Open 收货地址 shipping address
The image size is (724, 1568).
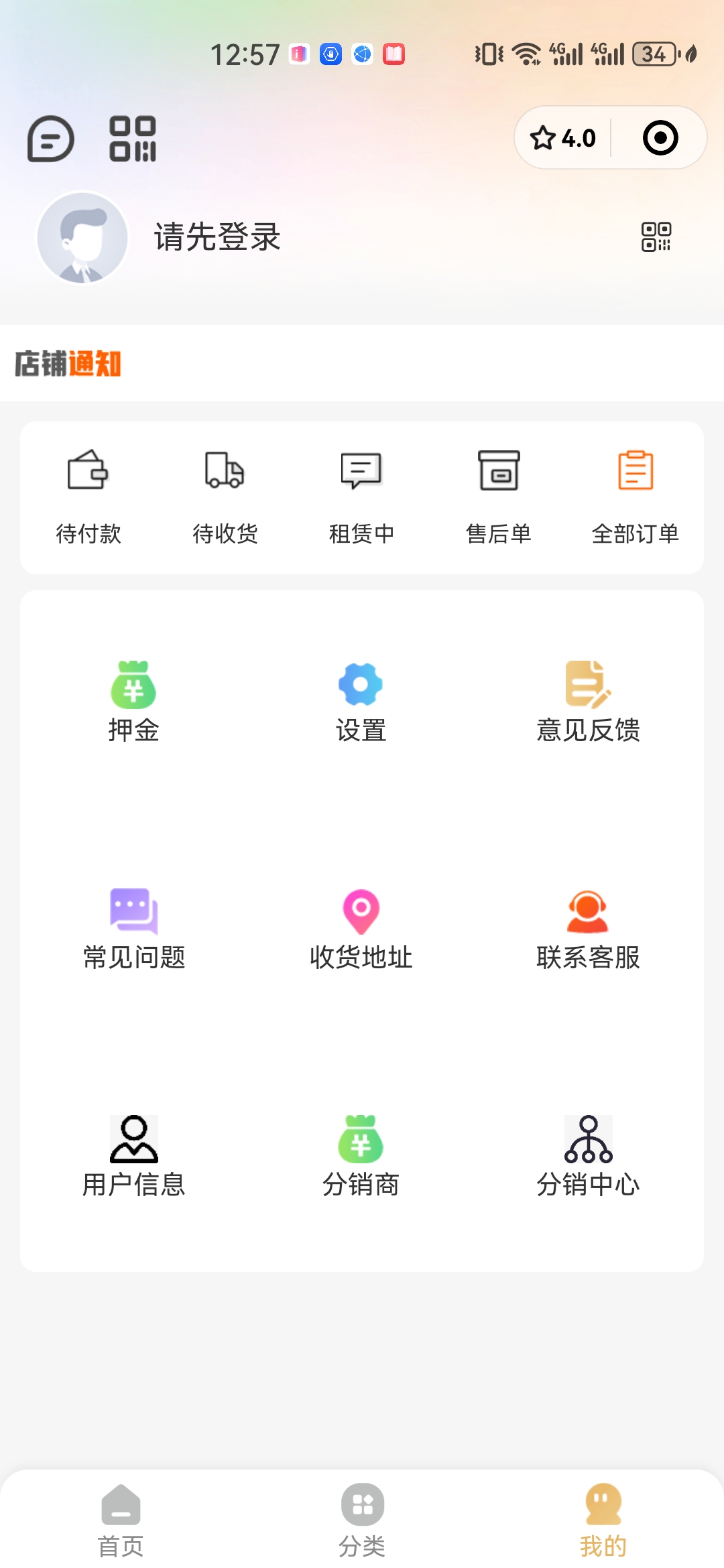361,929
